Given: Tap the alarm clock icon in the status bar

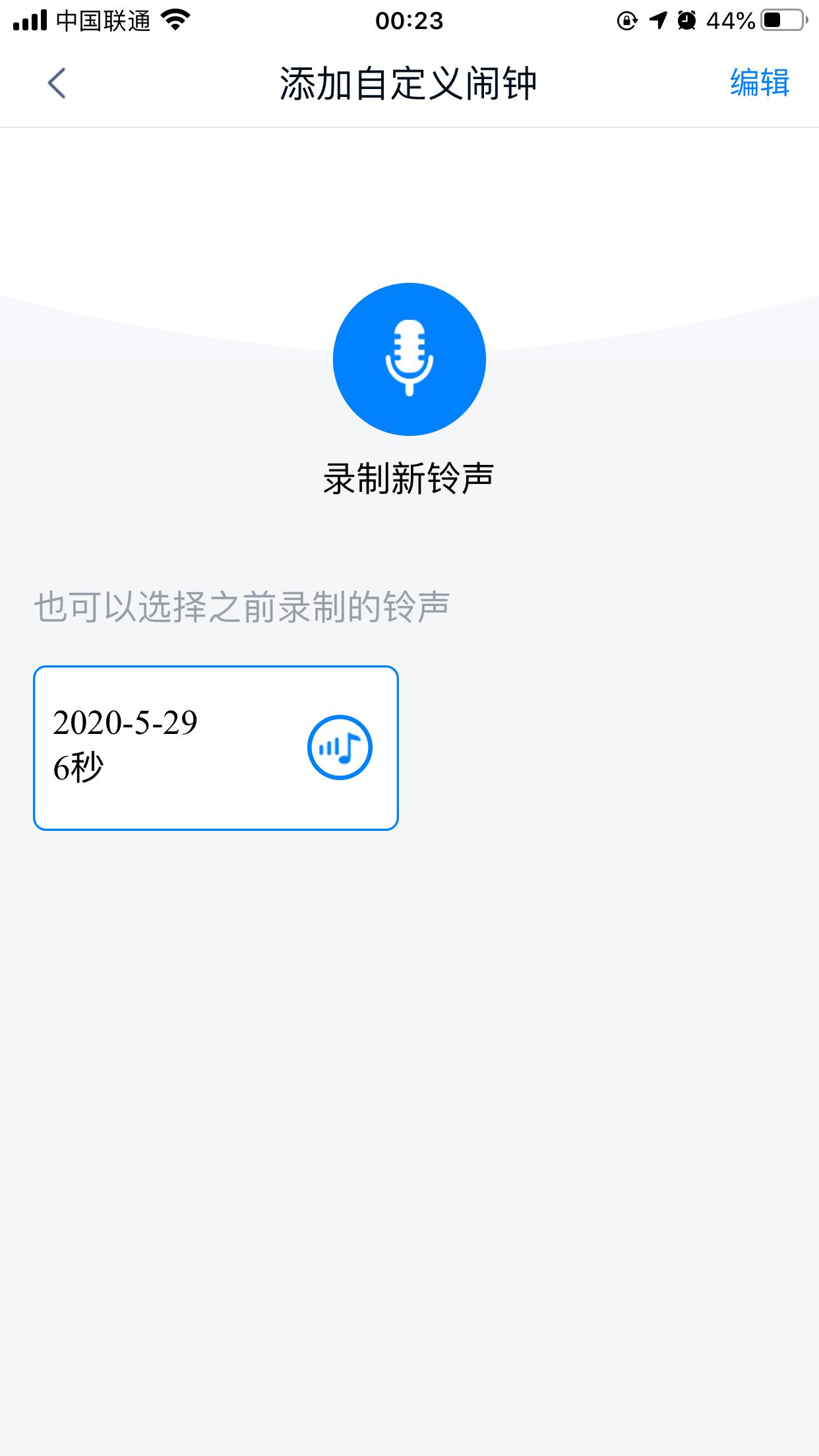Looking at the screenshot, I should click(687, 20).
